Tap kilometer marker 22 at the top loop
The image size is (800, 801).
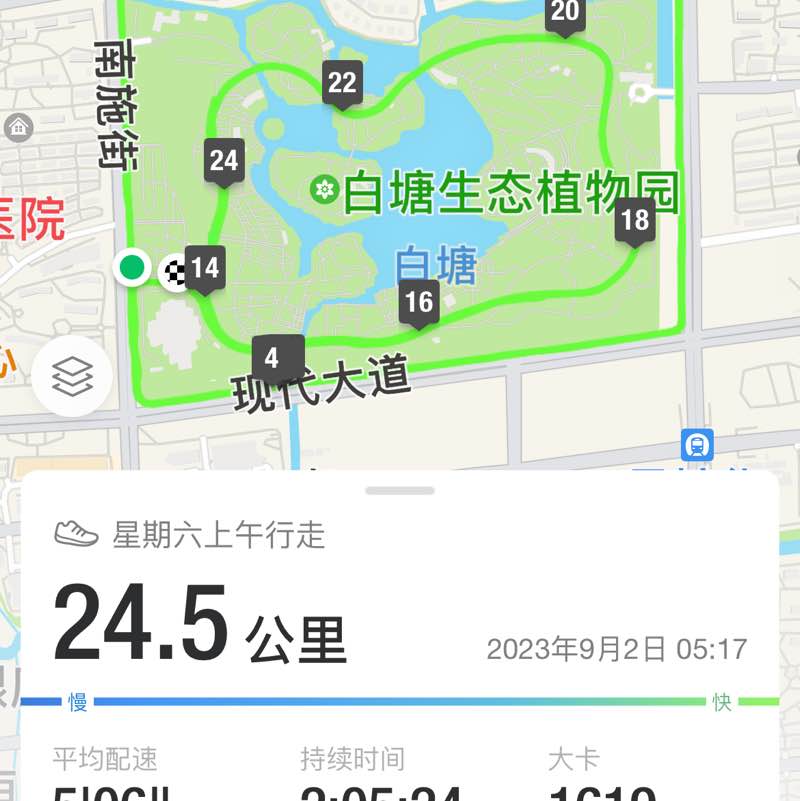(343, 84)
